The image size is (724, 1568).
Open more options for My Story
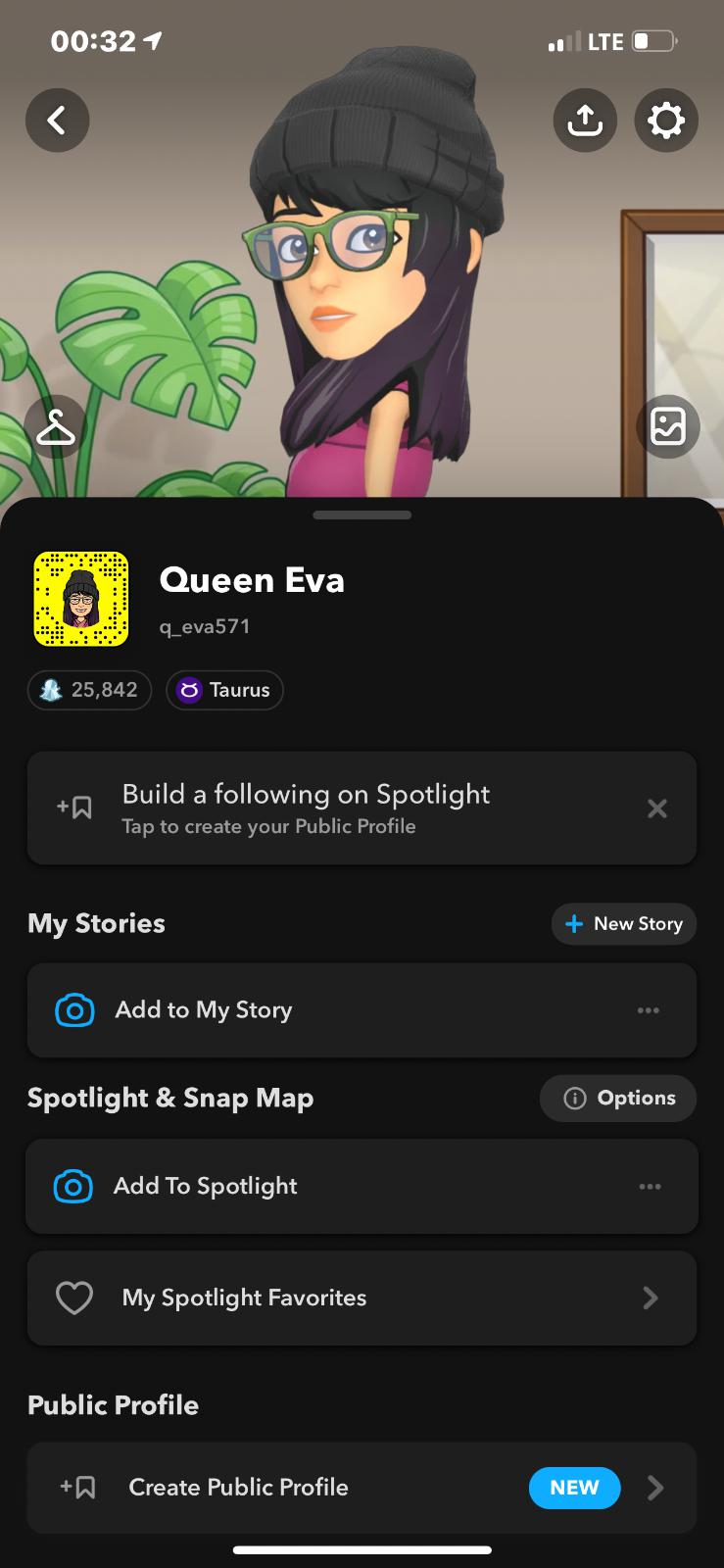click(649, 1010)
